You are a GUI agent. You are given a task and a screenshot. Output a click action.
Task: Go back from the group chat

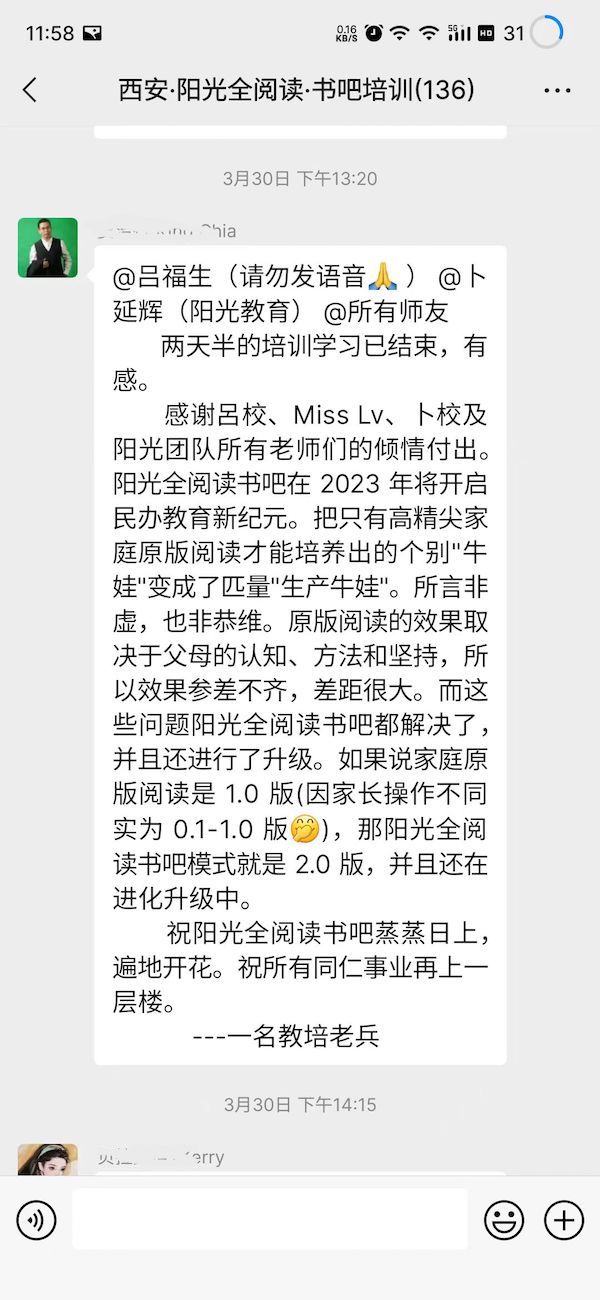click(x=30, y=90)
